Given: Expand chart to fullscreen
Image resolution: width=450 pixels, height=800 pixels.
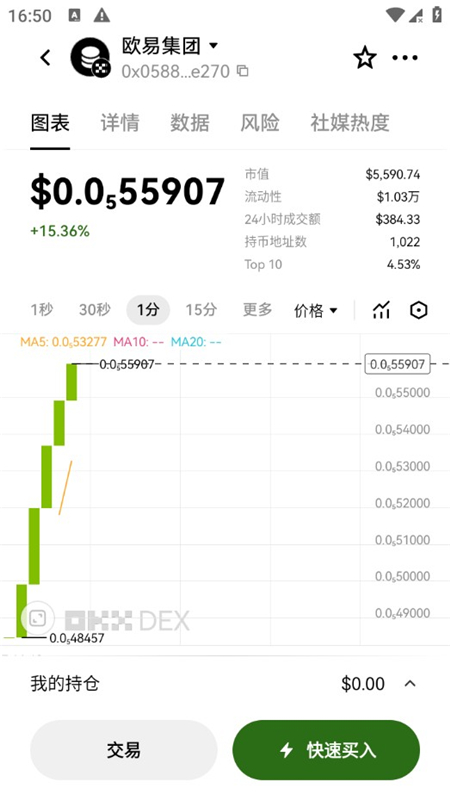Looking at the screenshot, I should click(x=37, y=618).
